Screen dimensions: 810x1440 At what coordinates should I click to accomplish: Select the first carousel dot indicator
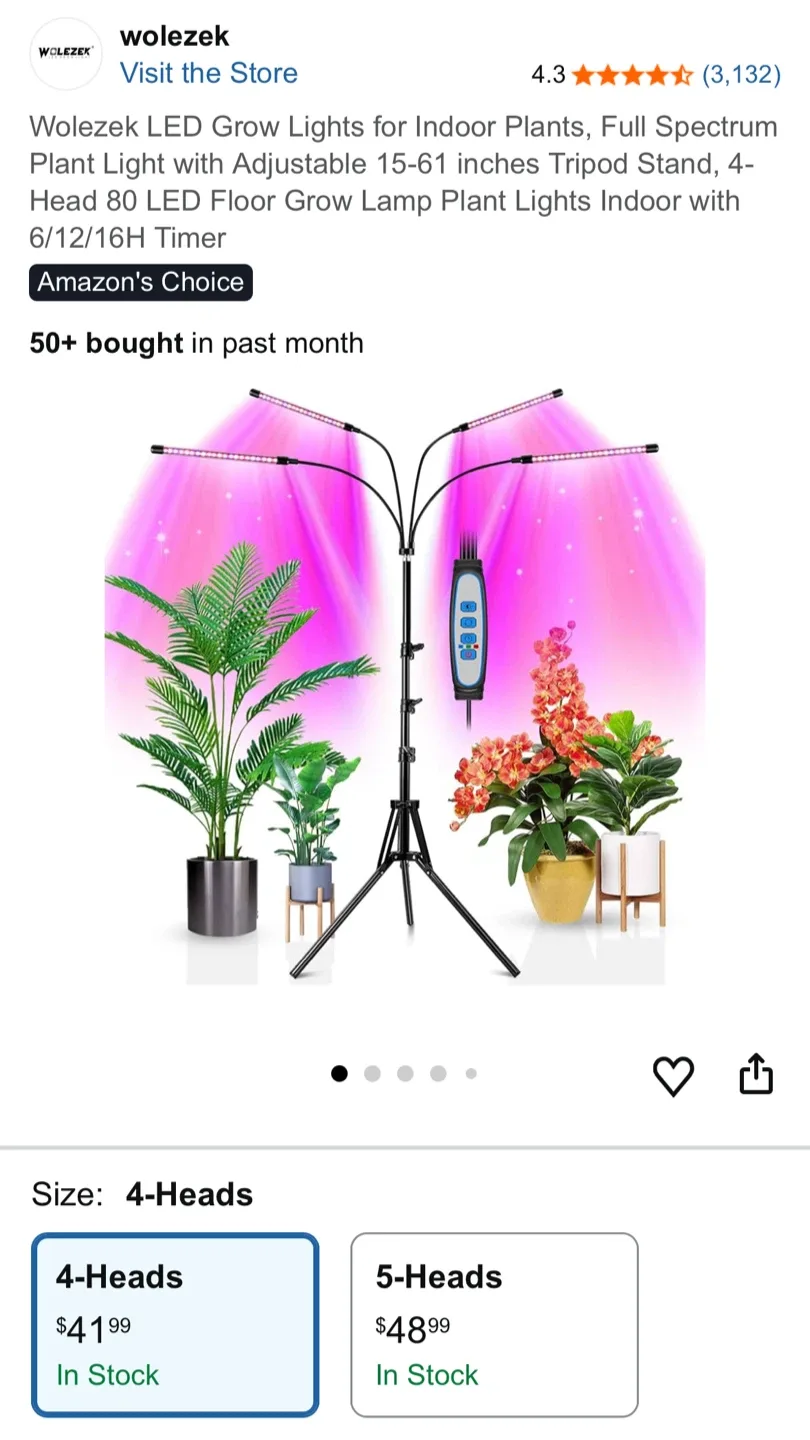coord(340,1073)
